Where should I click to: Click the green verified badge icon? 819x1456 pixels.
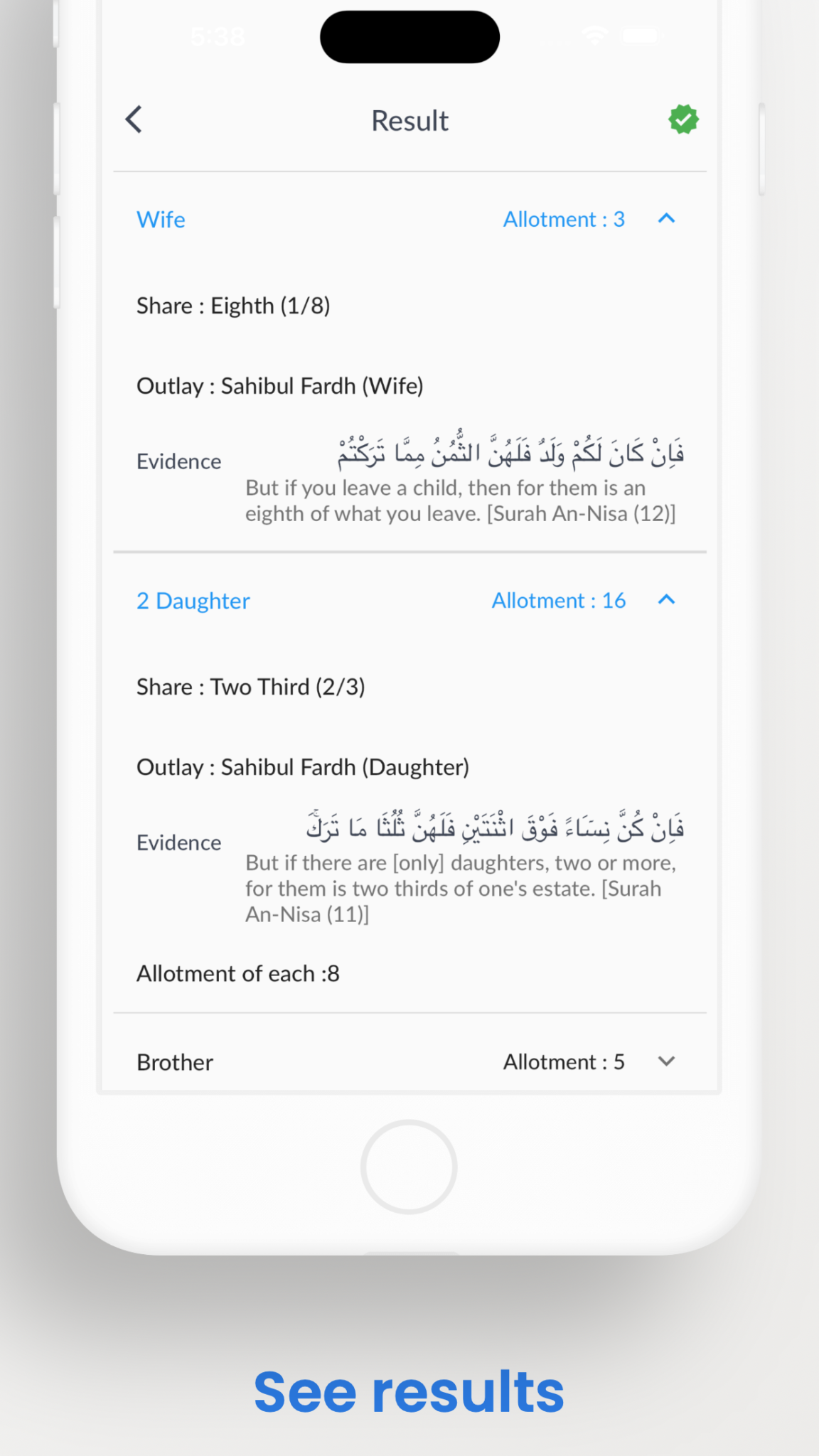click(683, 119)
